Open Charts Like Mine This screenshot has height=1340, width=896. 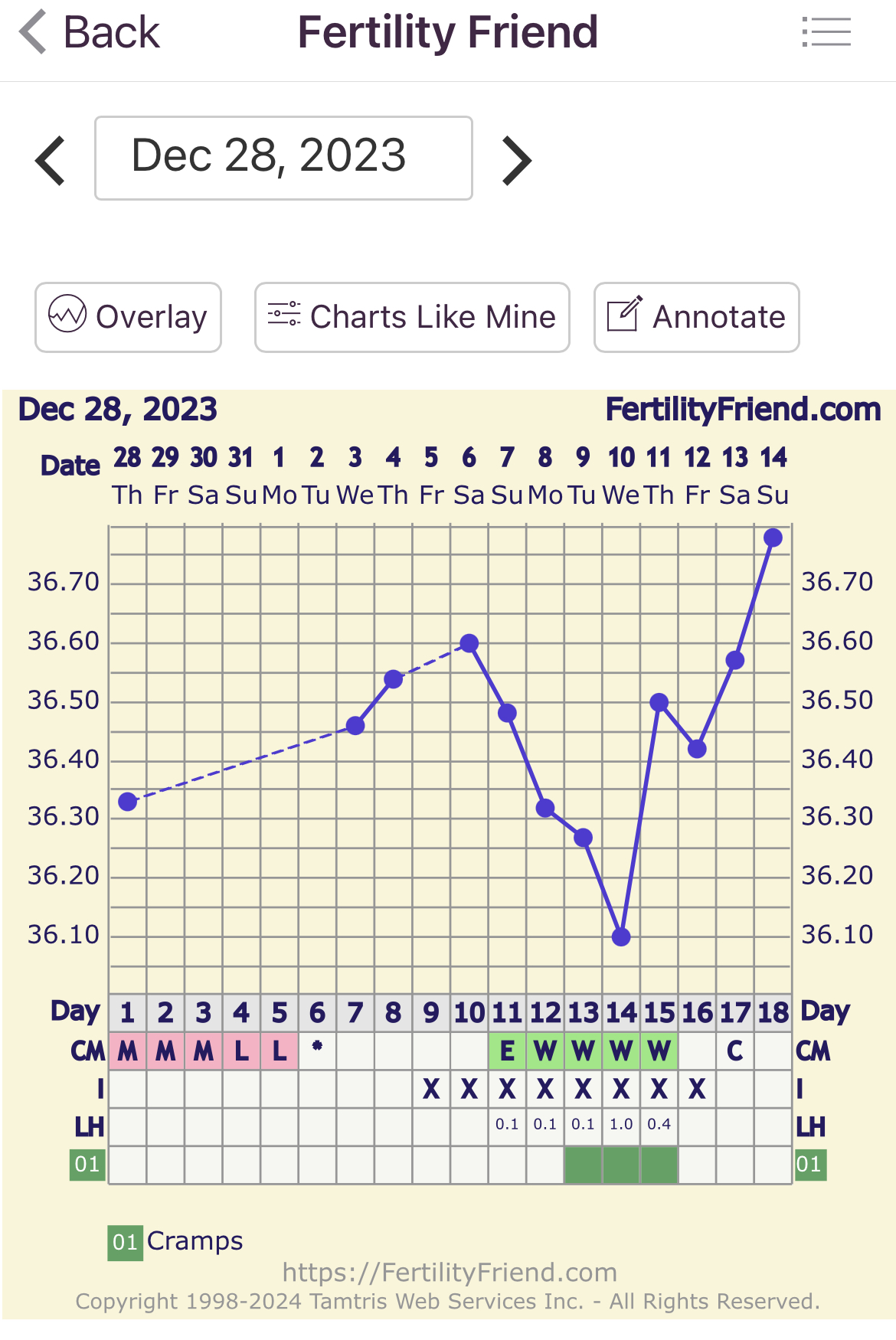pos(412,317)
